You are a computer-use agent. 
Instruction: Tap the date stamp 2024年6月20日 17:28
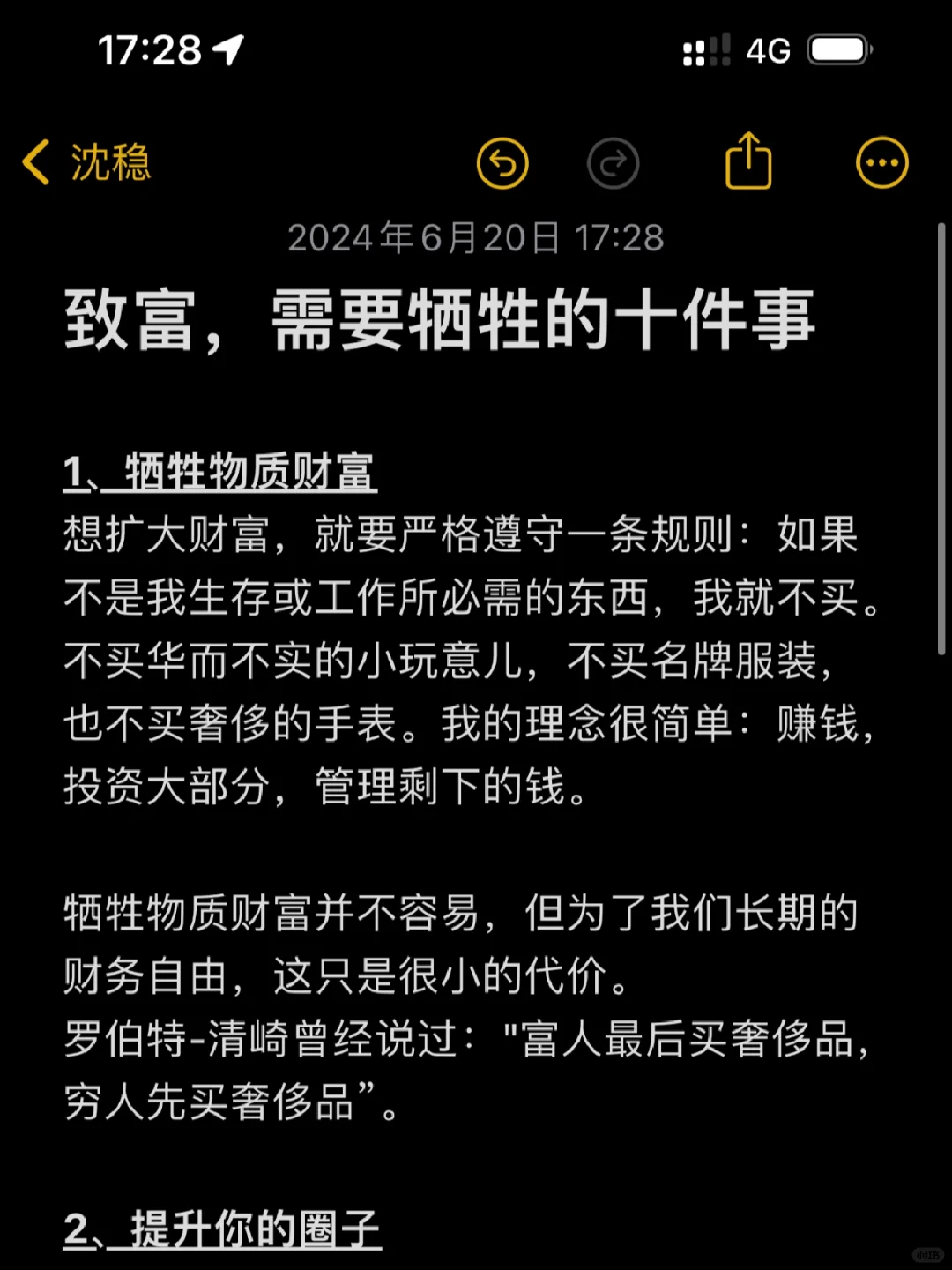476,236
